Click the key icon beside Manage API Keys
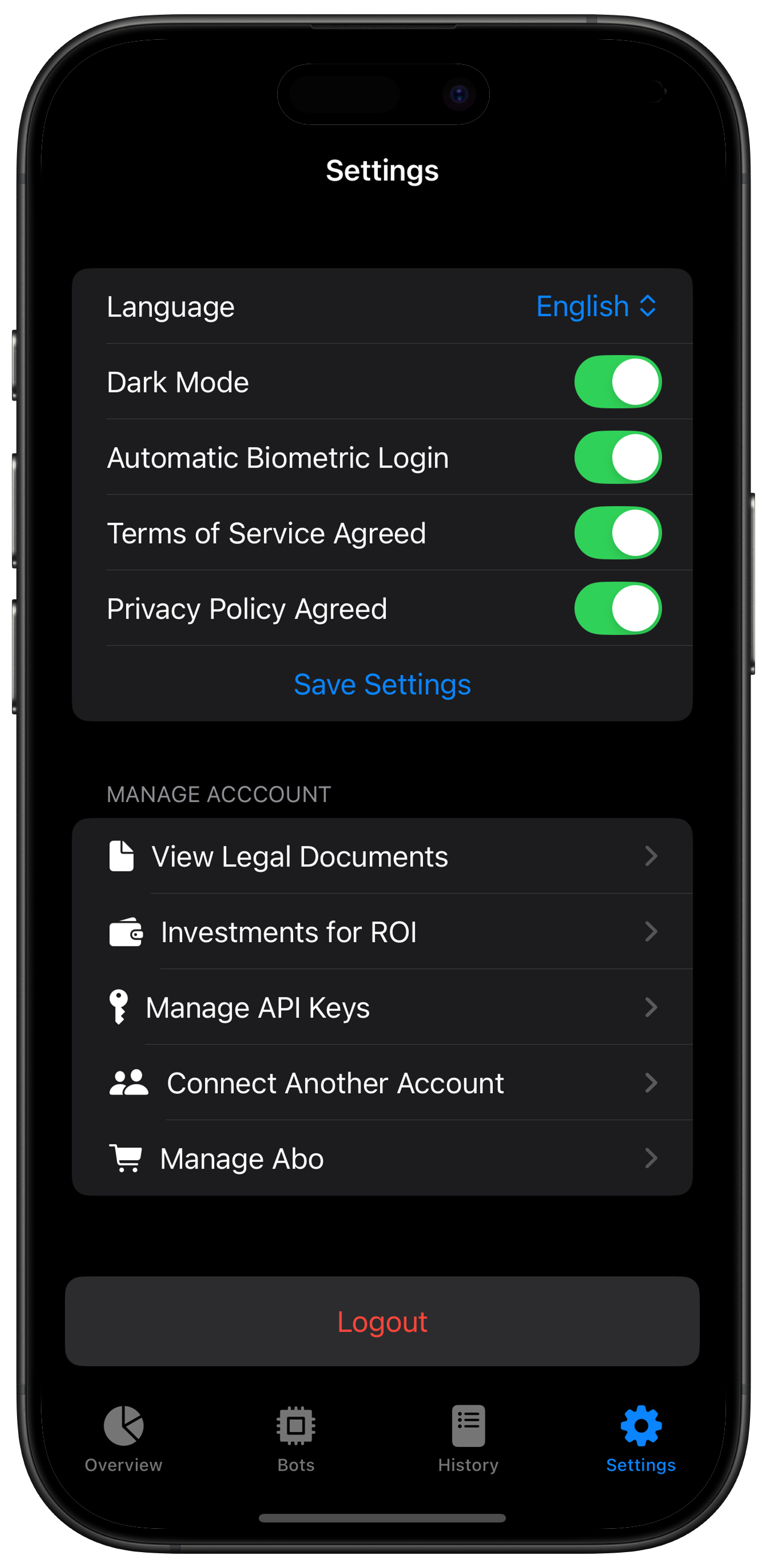This screenshot has height=1568, width=767. click(x=119, y=1007)
